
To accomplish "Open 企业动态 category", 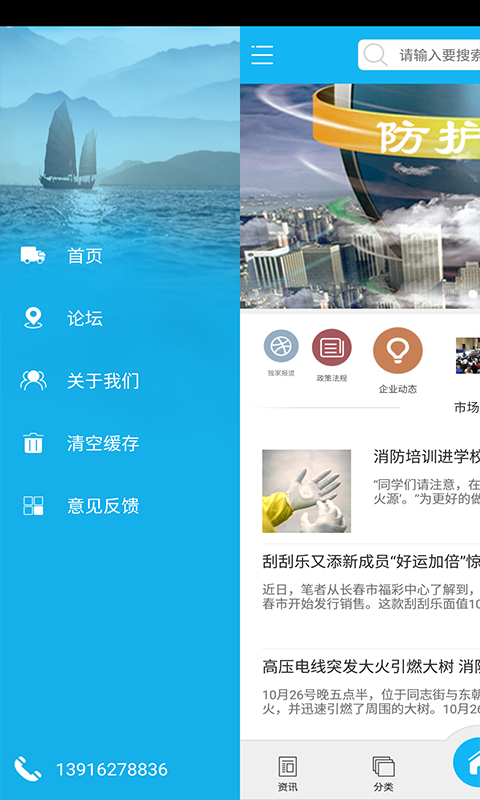I will pos(398,361).
